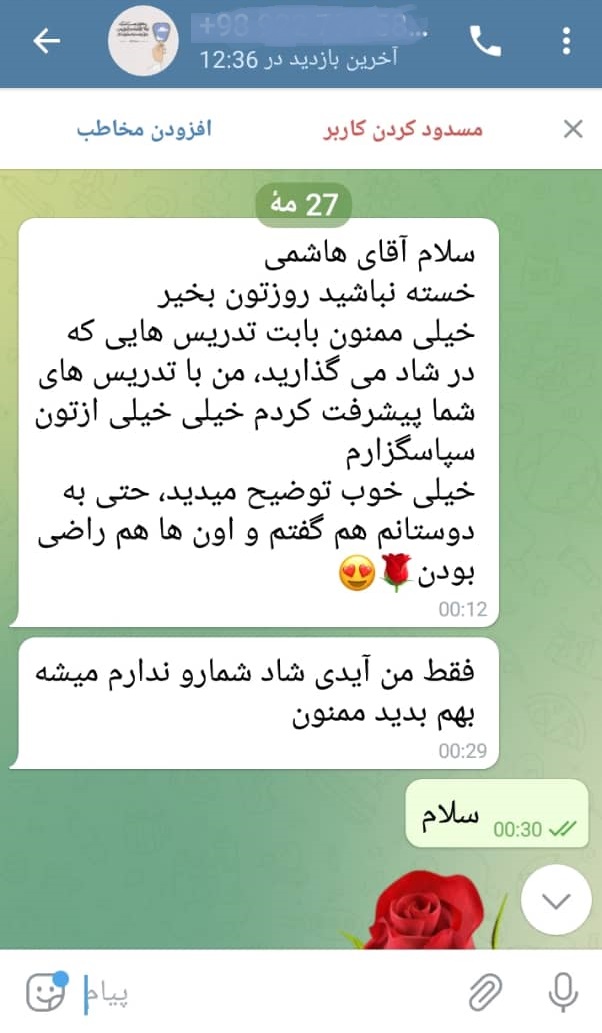Open the contact's profile picture
This screenshot has width=602, height=1033.
coord(143,41)
